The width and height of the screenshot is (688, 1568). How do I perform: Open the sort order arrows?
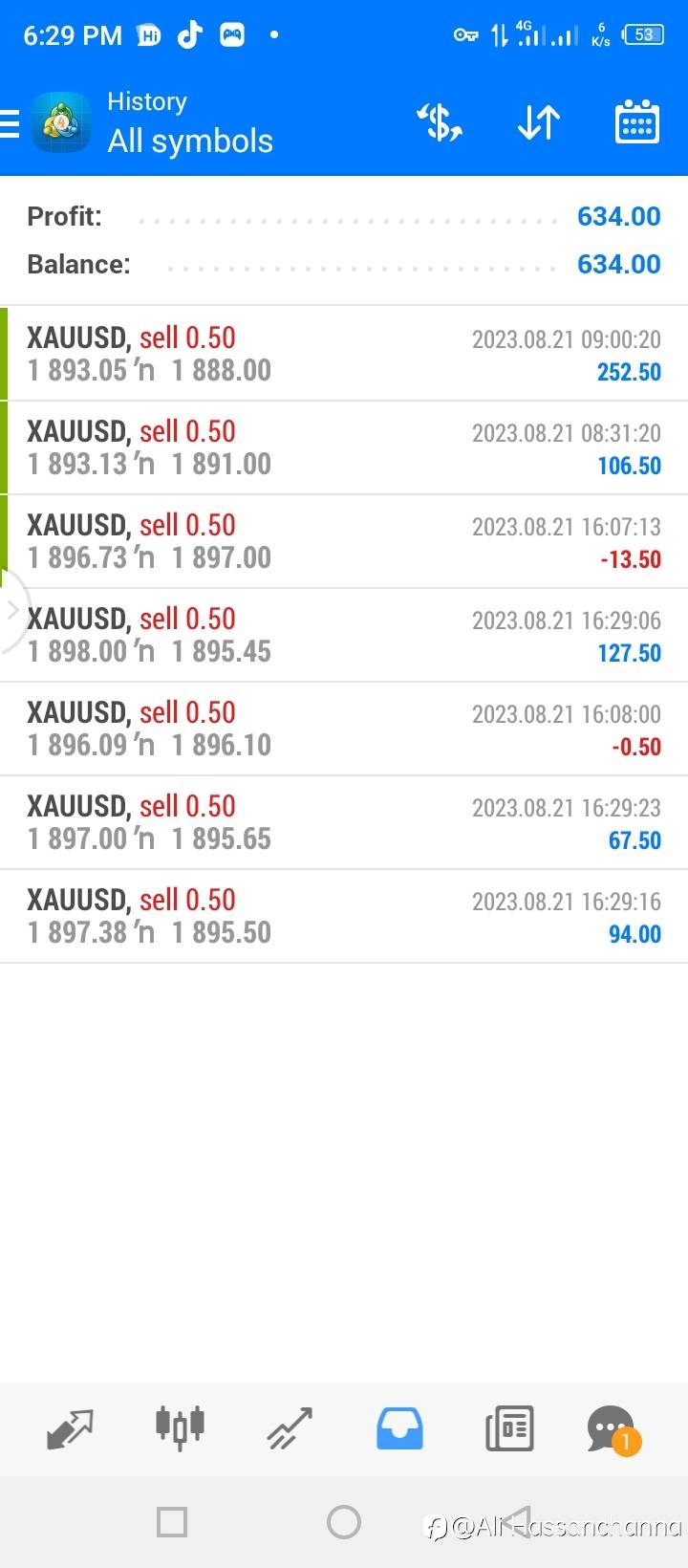pyautogui.click(x=538, y=123)
